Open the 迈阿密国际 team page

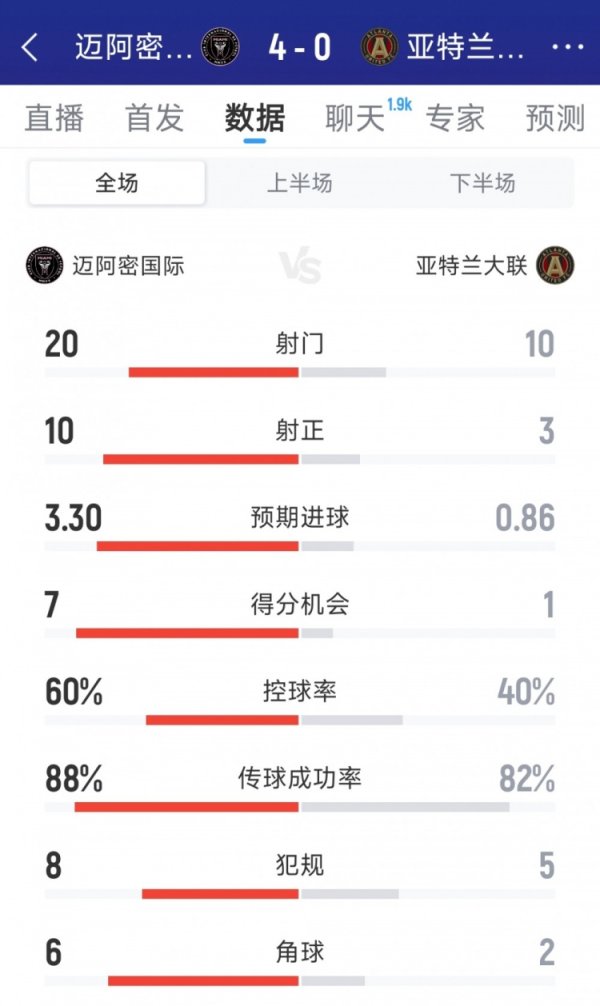pos(105,266)
